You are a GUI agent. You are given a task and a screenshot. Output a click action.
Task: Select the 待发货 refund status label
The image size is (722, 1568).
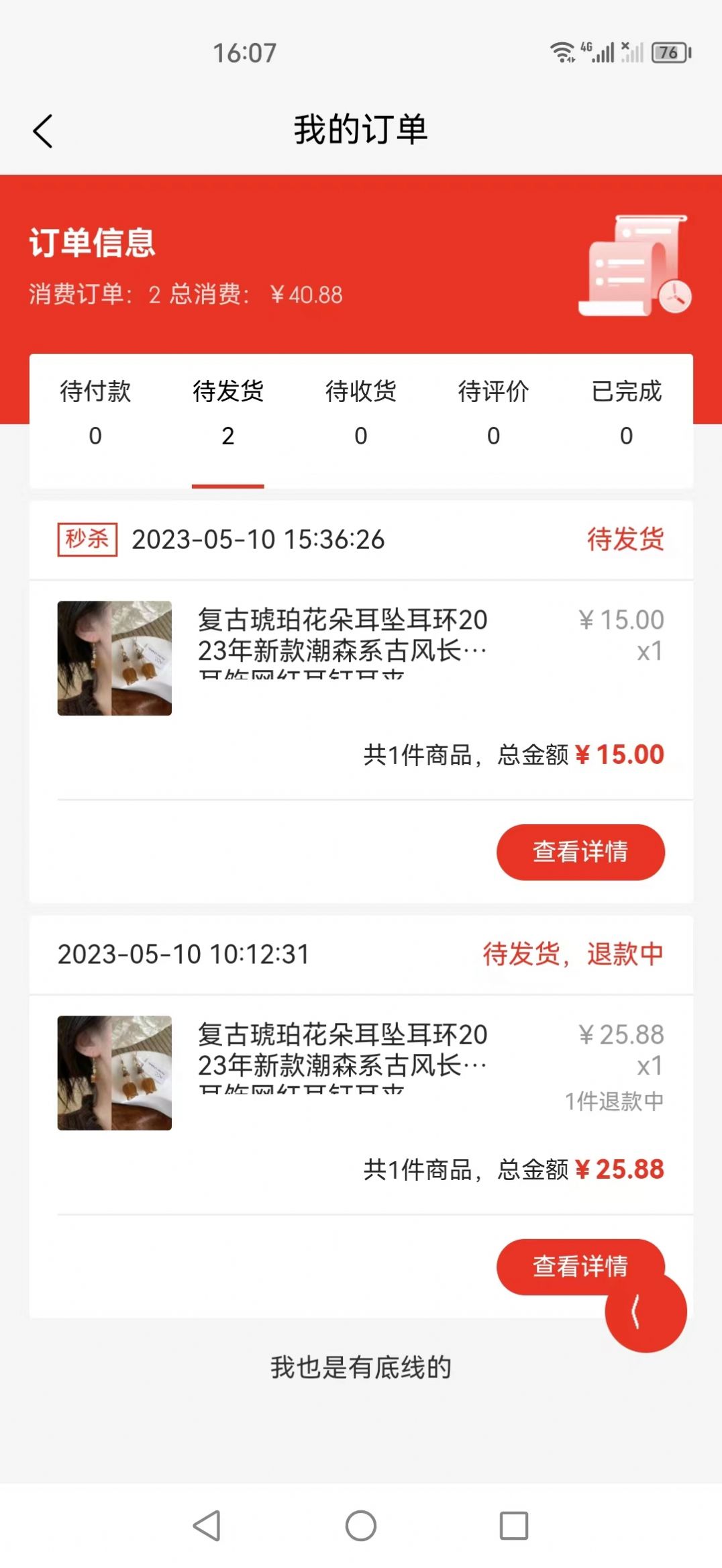click(574, 955)
